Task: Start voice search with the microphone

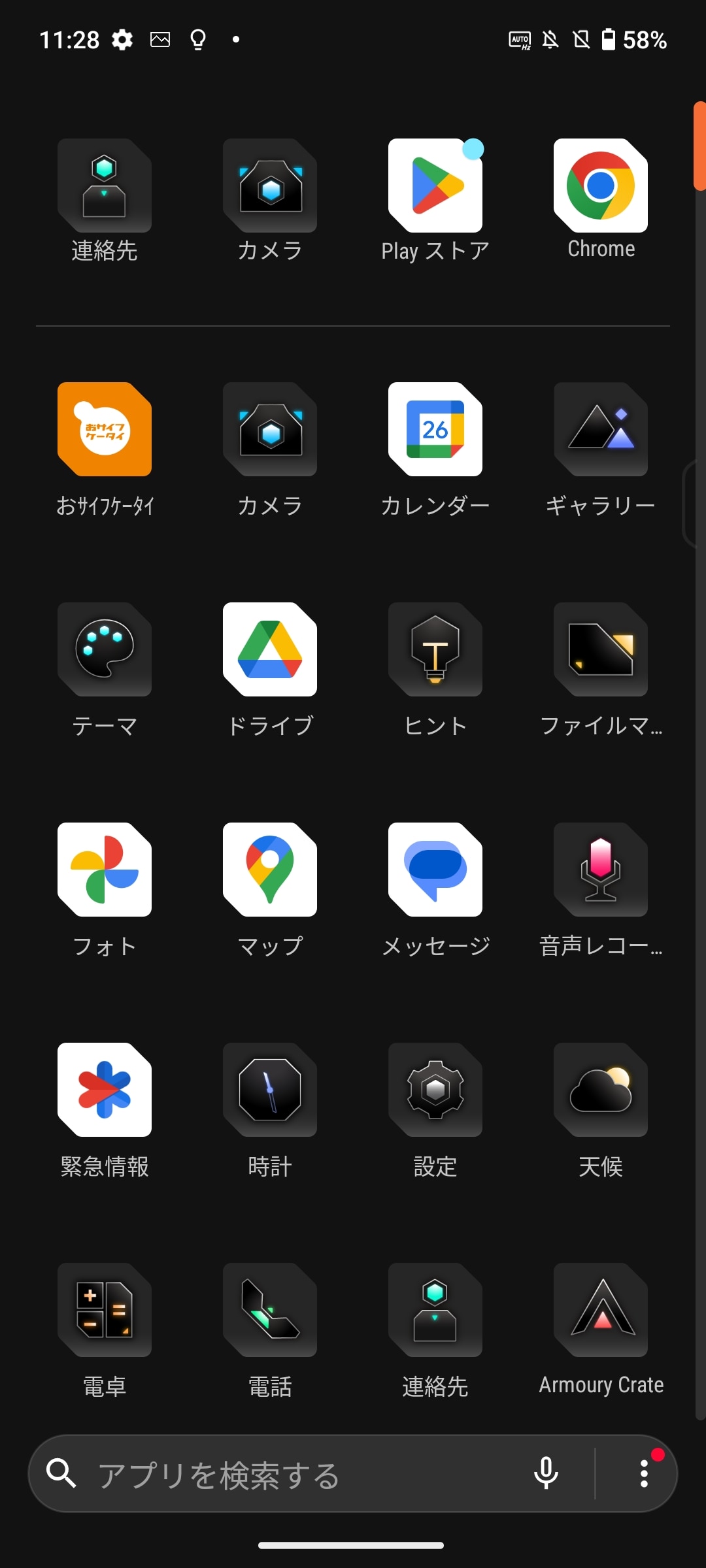Action: click(x=546, y=1473)
